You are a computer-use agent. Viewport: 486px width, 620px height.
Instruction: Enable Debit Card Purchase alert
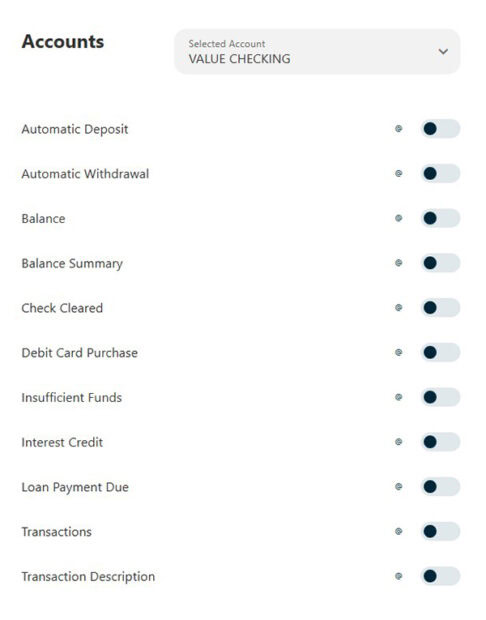point(440,352)
